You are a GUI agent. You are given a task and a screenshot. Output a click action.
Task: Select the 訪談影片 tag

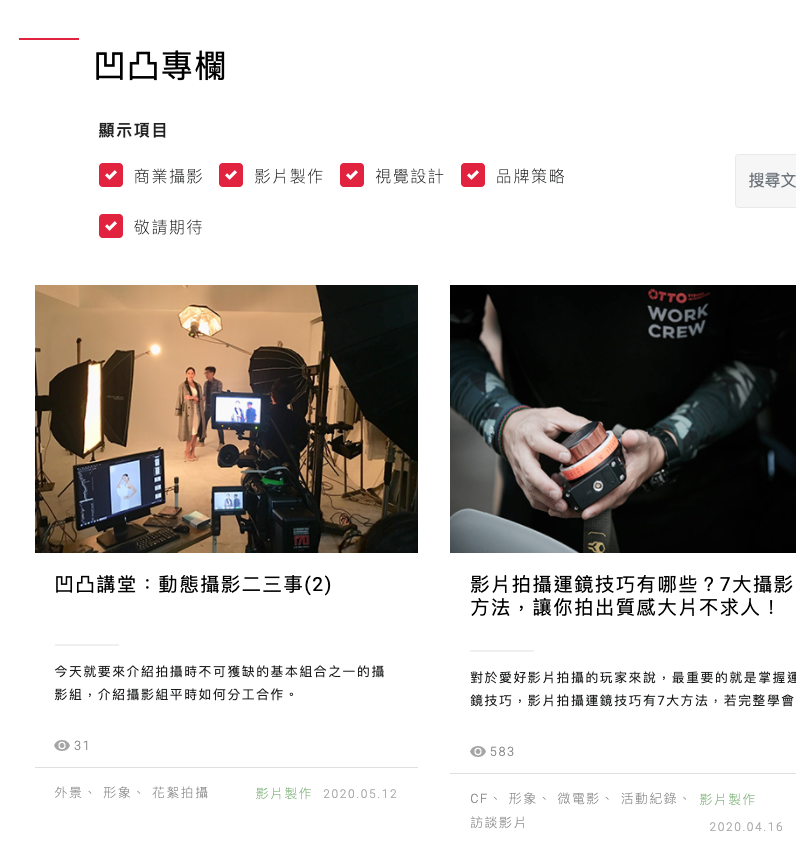click(497, 823)
